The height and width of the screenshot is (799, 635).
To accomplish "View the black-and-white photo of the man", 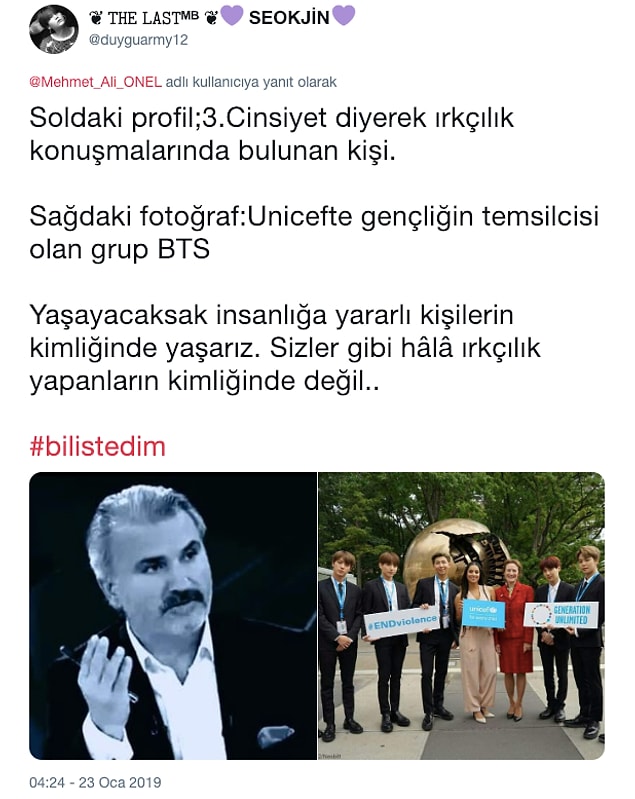I will click(172, 616).
